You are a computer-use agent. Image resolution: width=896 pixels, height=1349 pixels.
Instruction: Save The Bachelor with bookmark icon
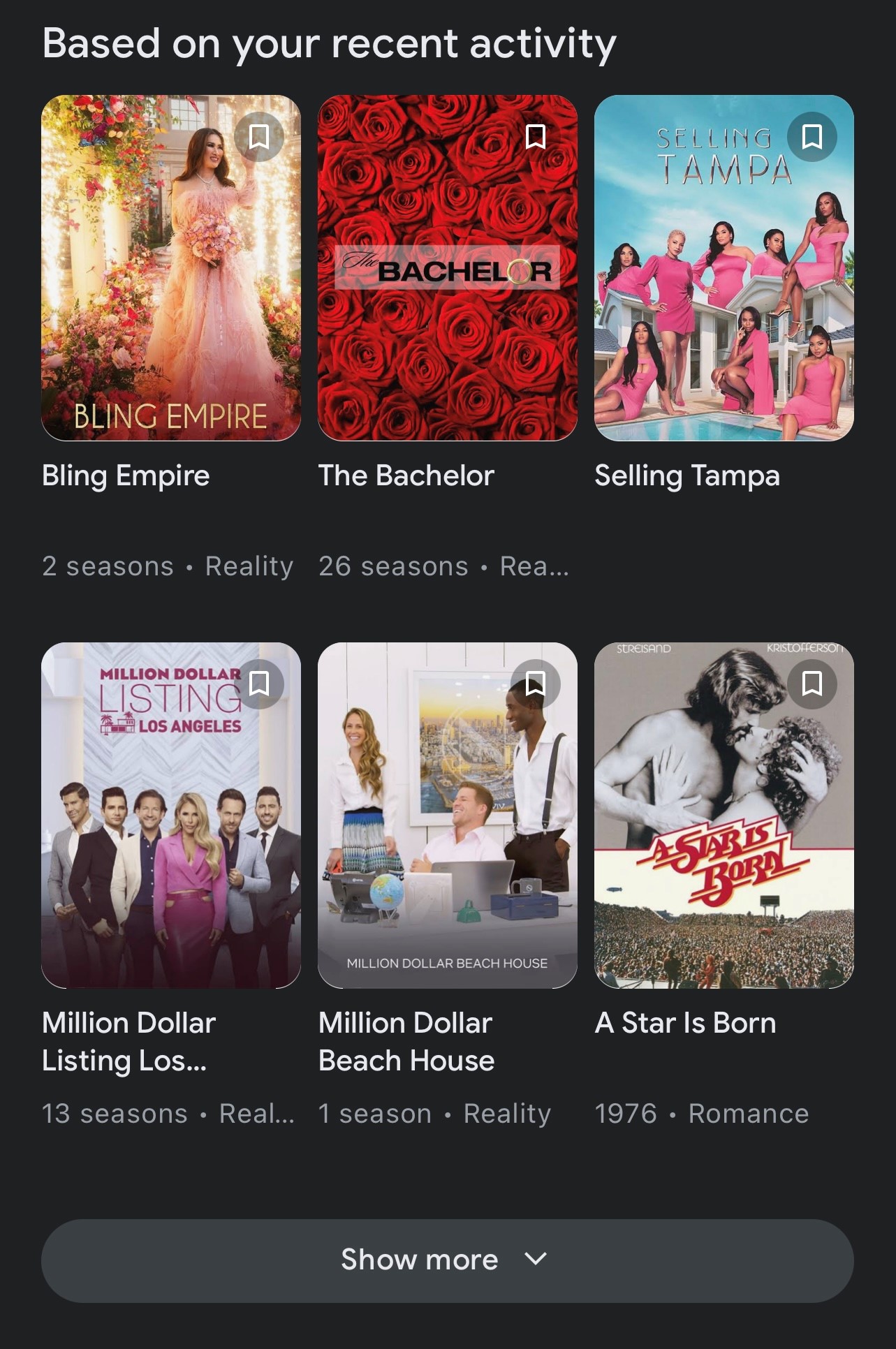pos(536,137)
